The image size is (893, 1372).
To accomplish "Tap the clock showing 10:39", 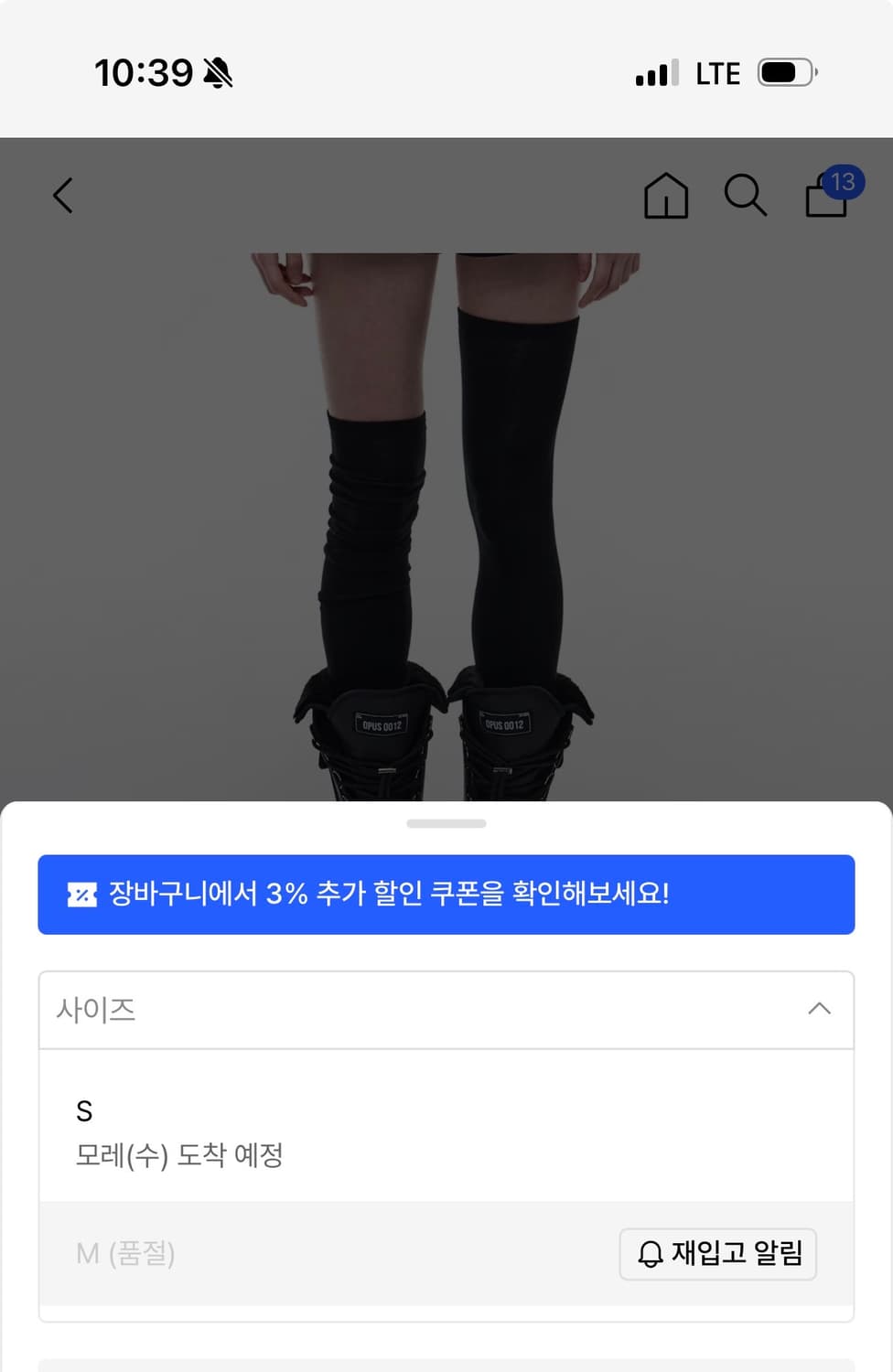I will pos(146,73).
